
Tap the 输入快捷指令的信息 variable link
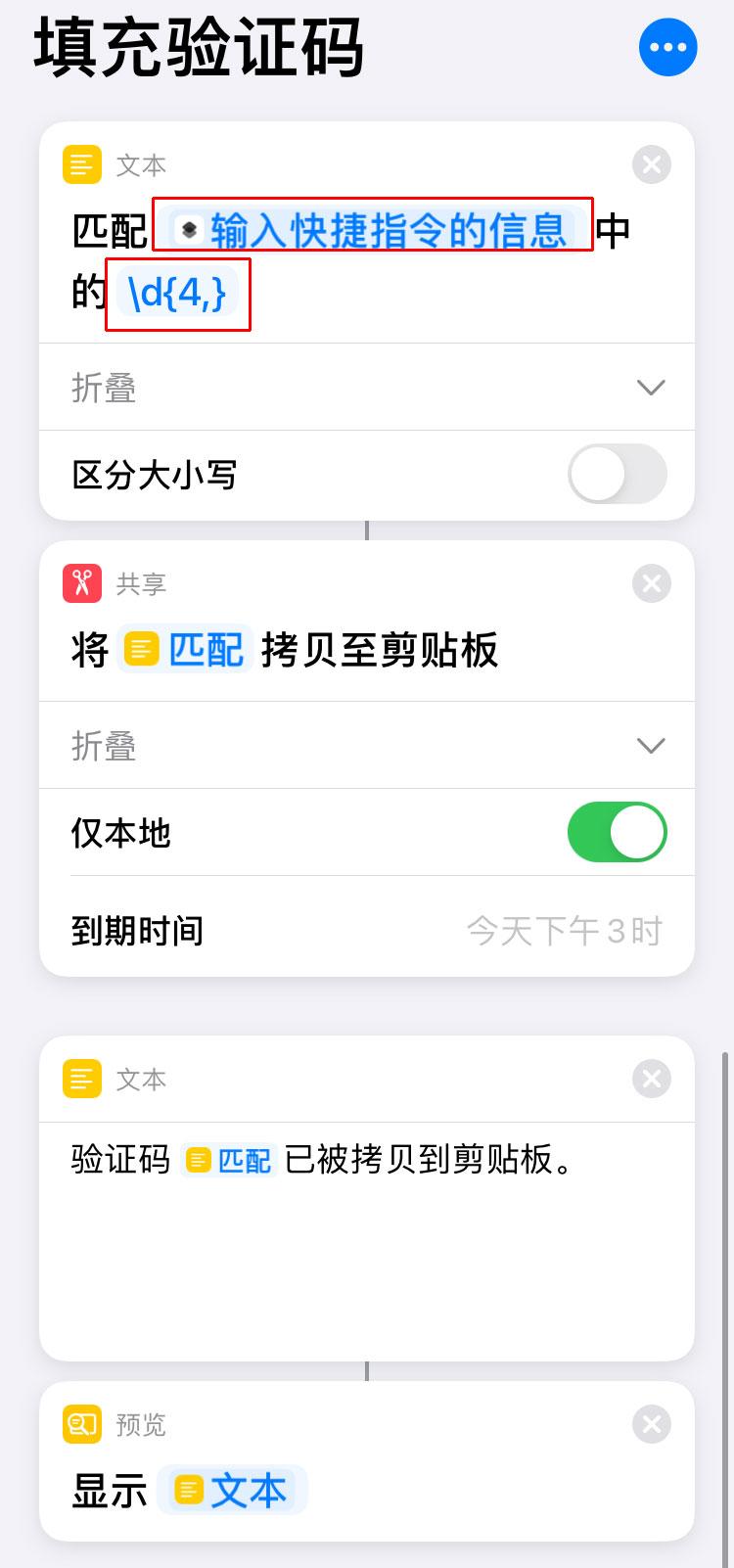click(x=382, y=227)
